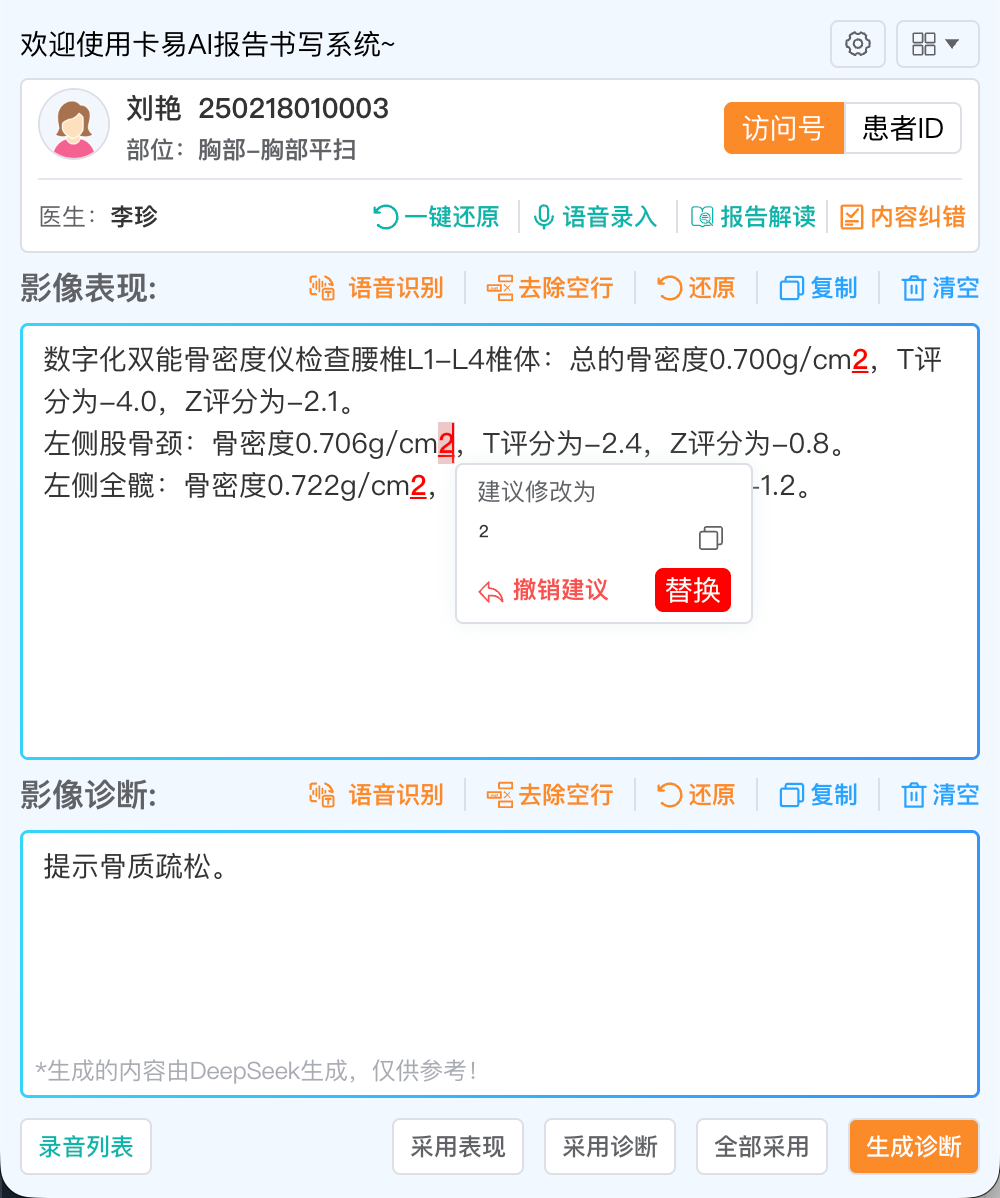This screenshot has height=1198, width=1000.
Task: Click 还原 above the 影像诊断 section
Action: coord(696,795)
